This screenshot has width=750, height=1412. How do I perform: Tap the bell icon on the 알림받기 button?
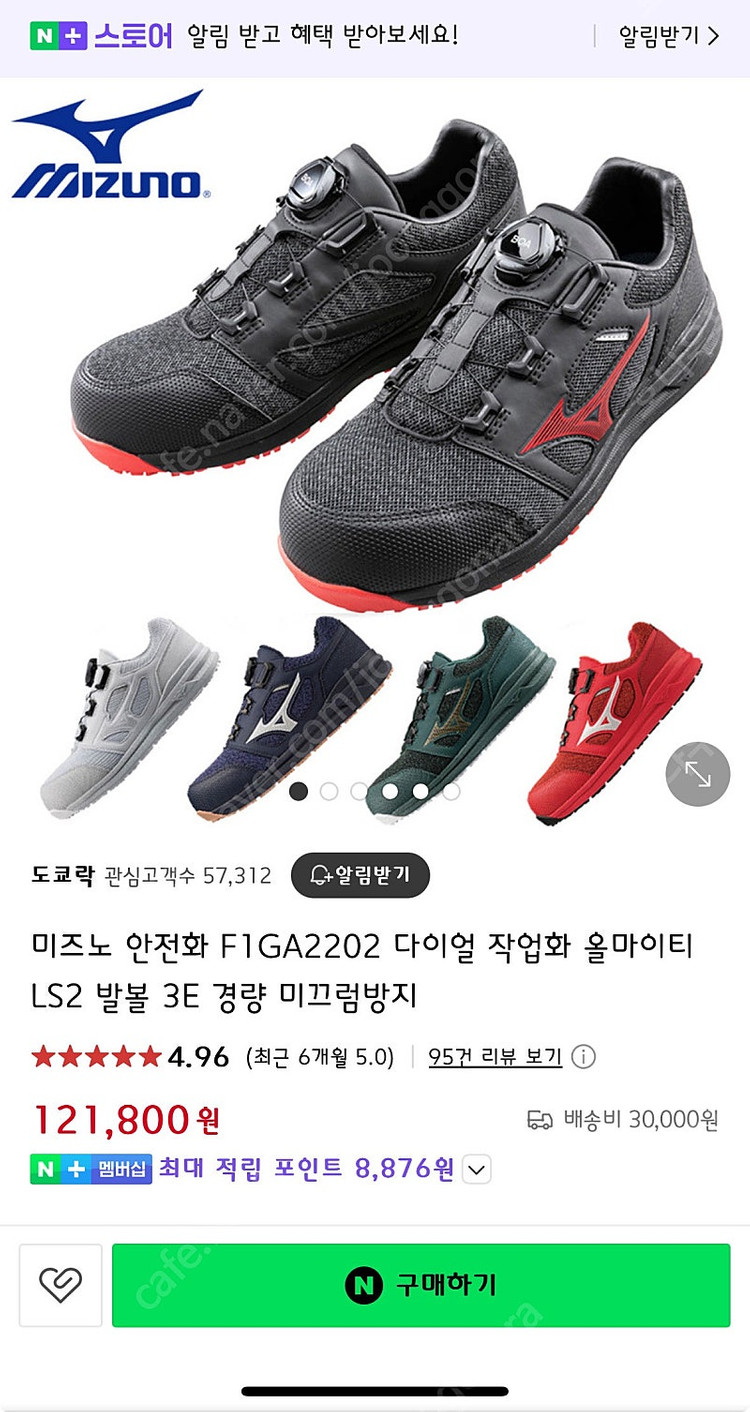[318, 875]
